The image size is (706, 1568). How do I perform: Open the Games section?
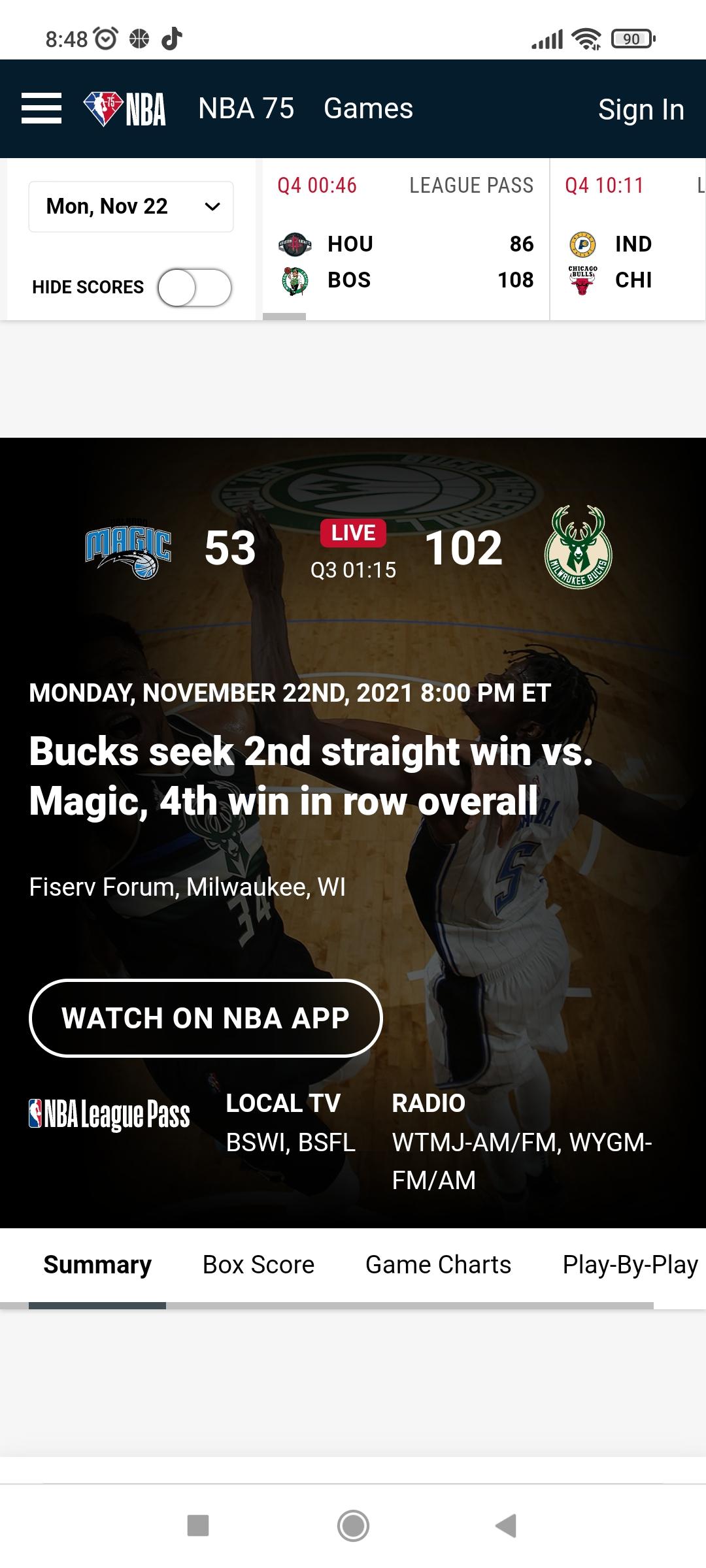(x=368, y=108)
